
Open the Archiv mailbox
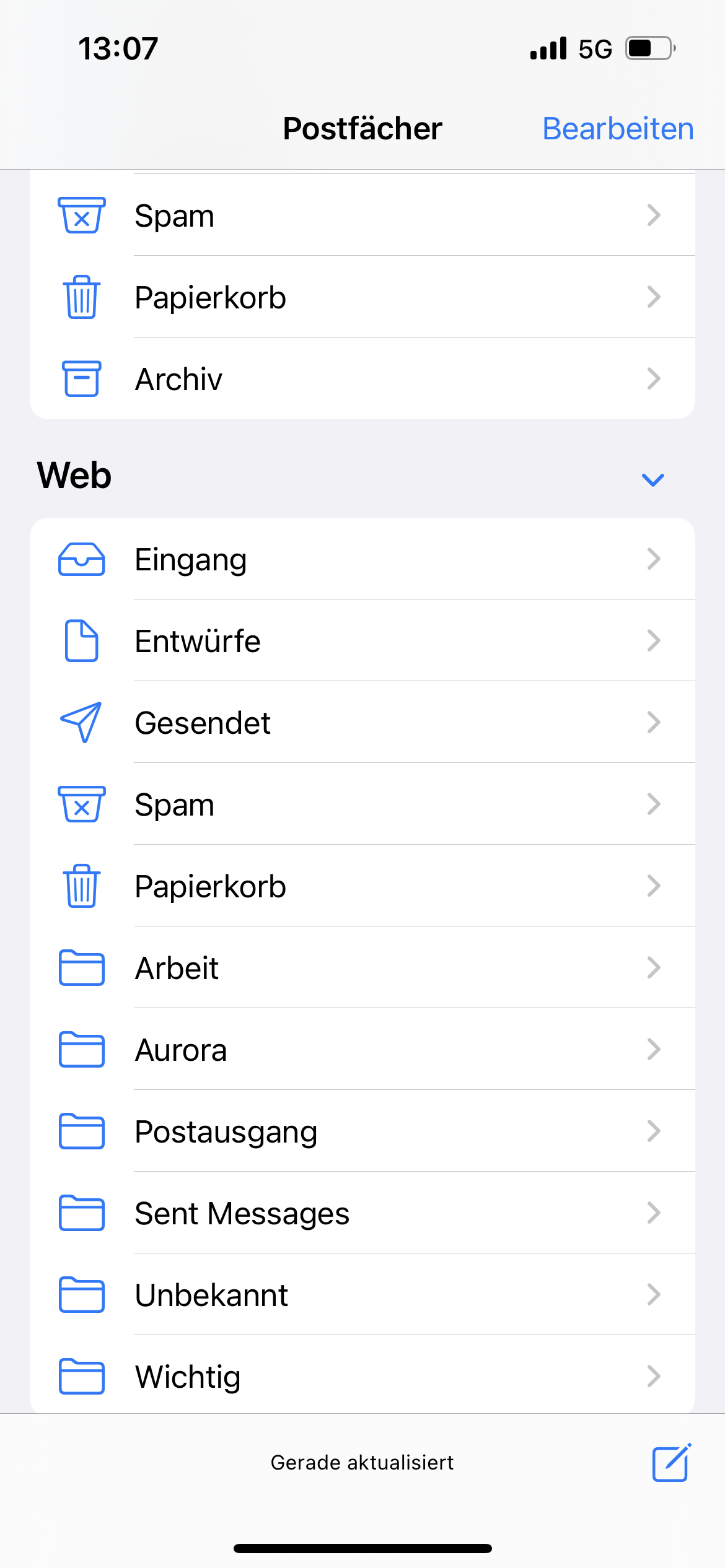coord(362,378)
